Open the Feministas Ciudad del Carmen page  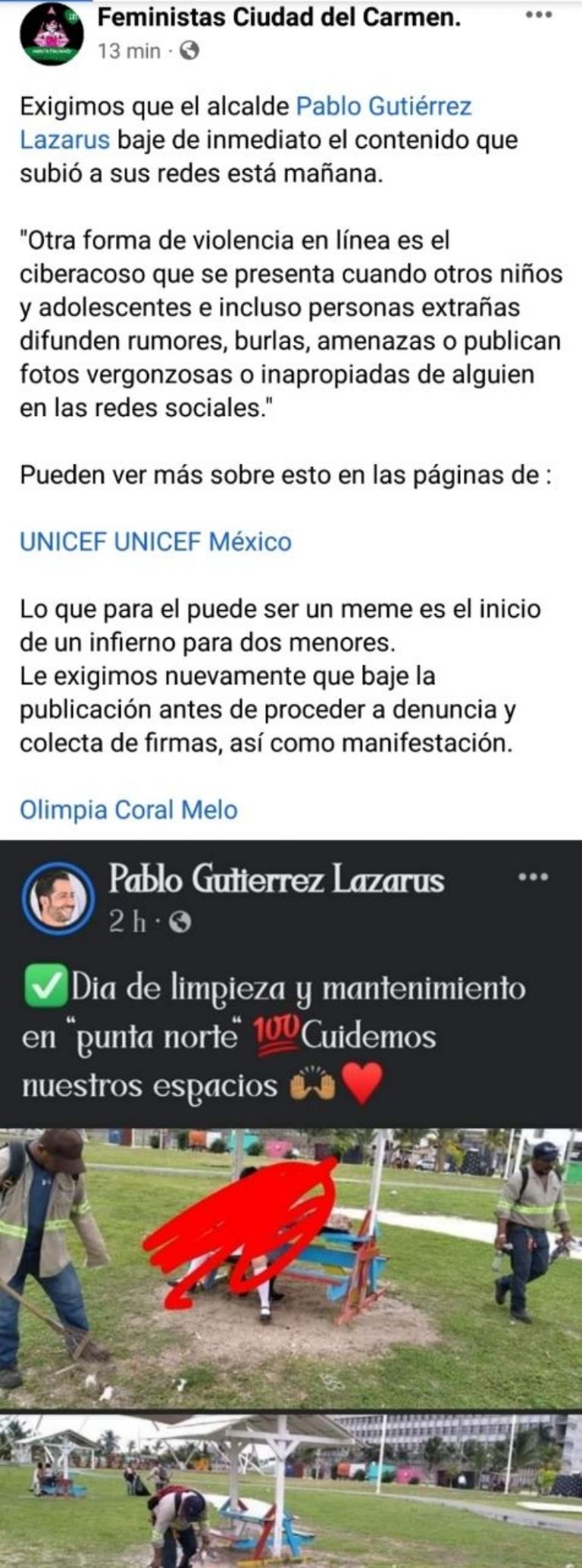(280, 18)
